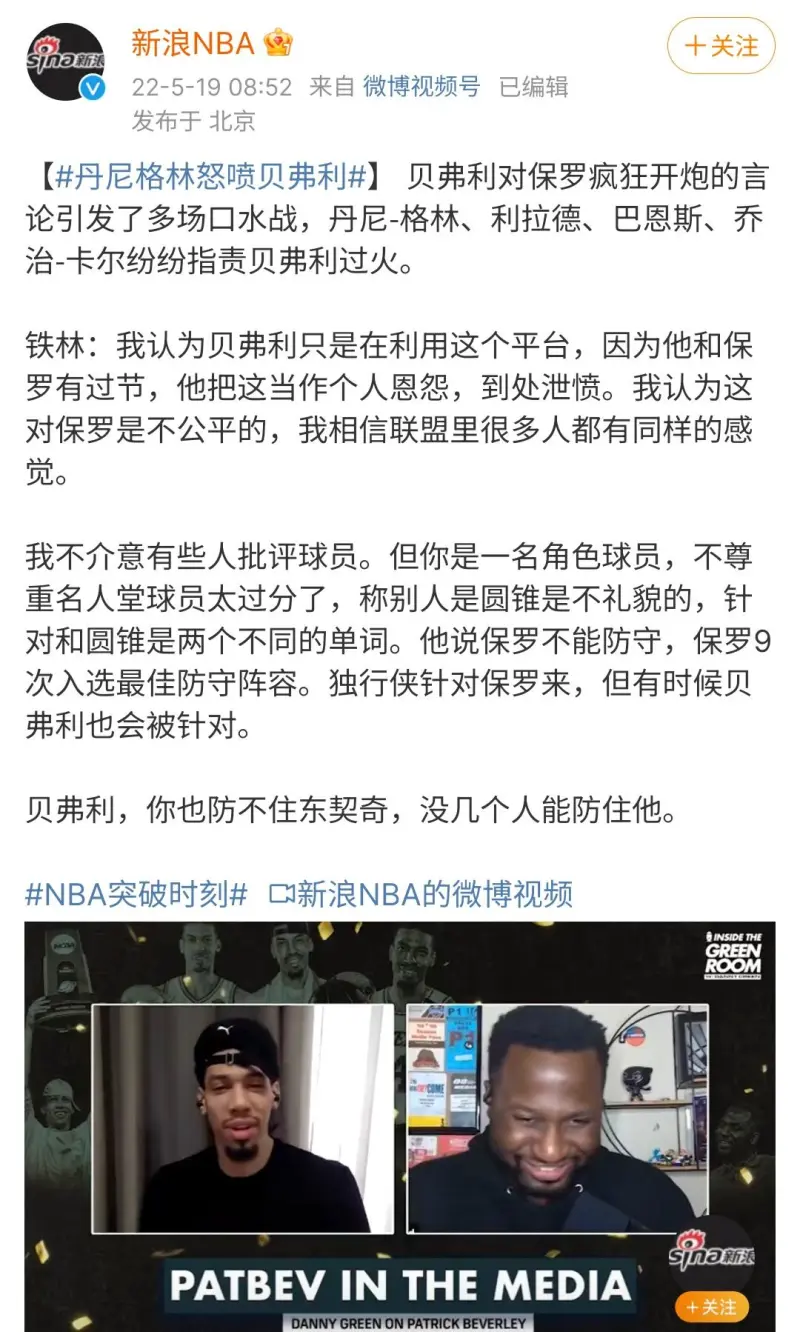Open the 新浪NBA profile avatar
Image resolution: width=800 pixels, height=1332 pixels.
(x=66, y=62)
